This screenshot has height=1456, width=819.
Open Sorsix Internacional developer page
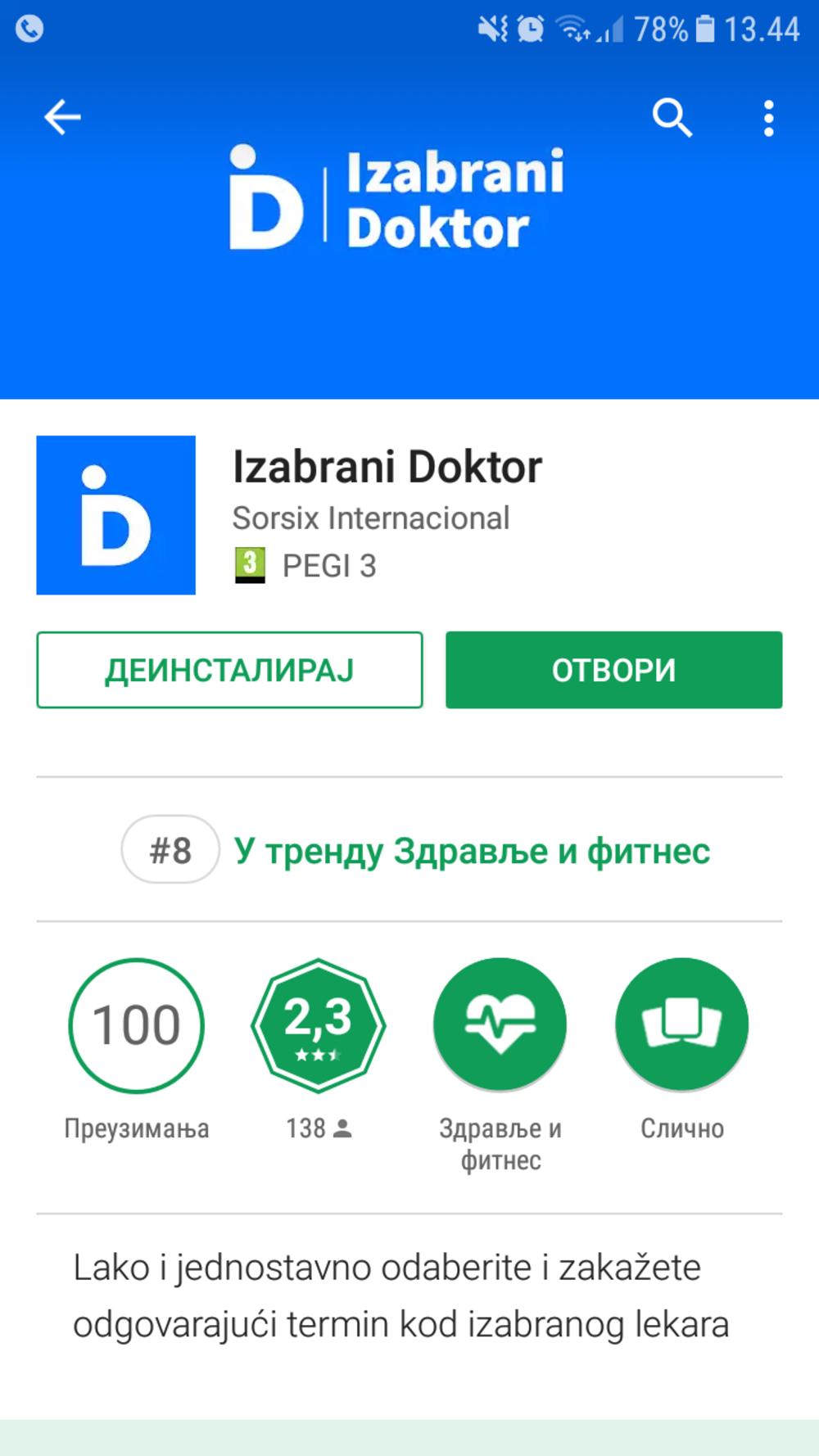tap(371, 518)
